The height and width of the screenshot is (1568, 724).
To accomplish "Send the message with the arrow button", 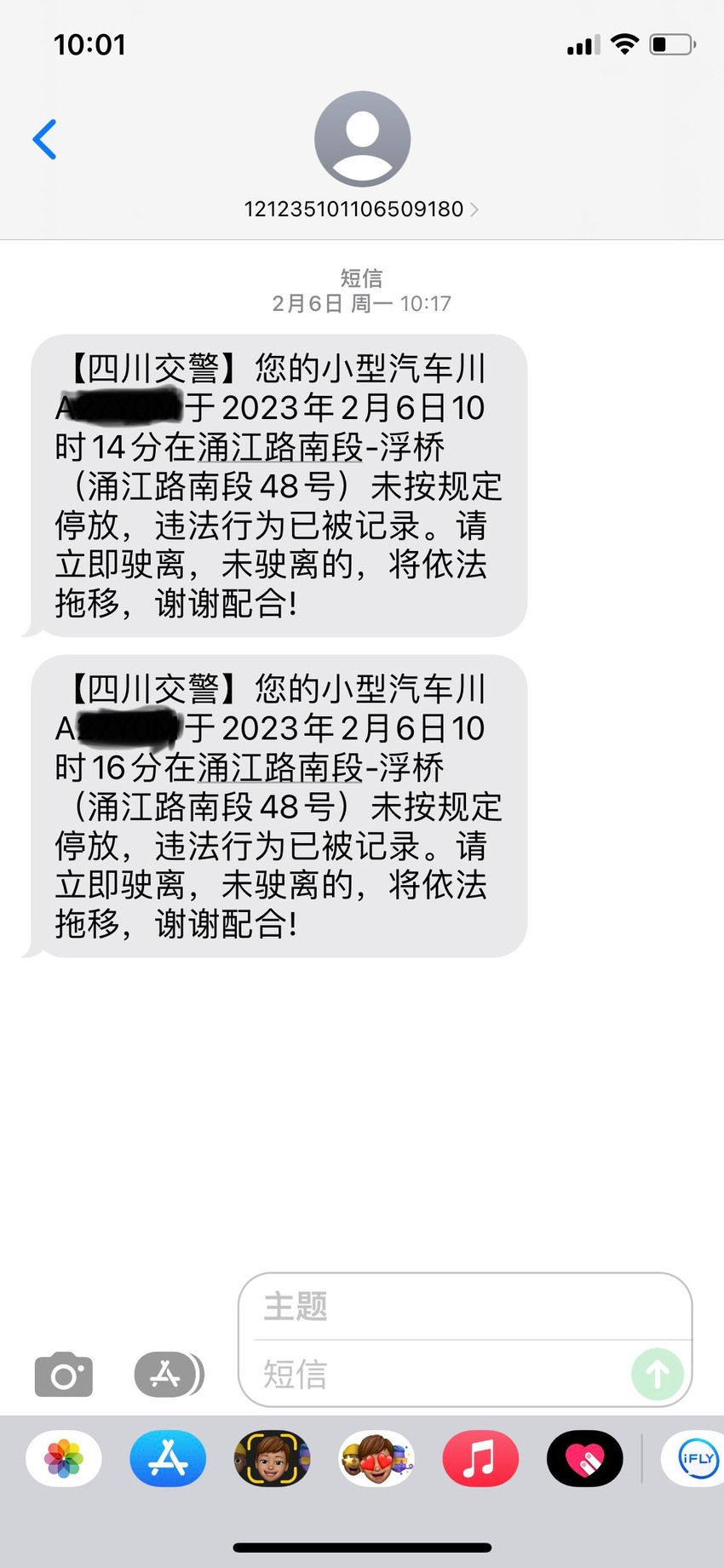I will coord(657,1374).
